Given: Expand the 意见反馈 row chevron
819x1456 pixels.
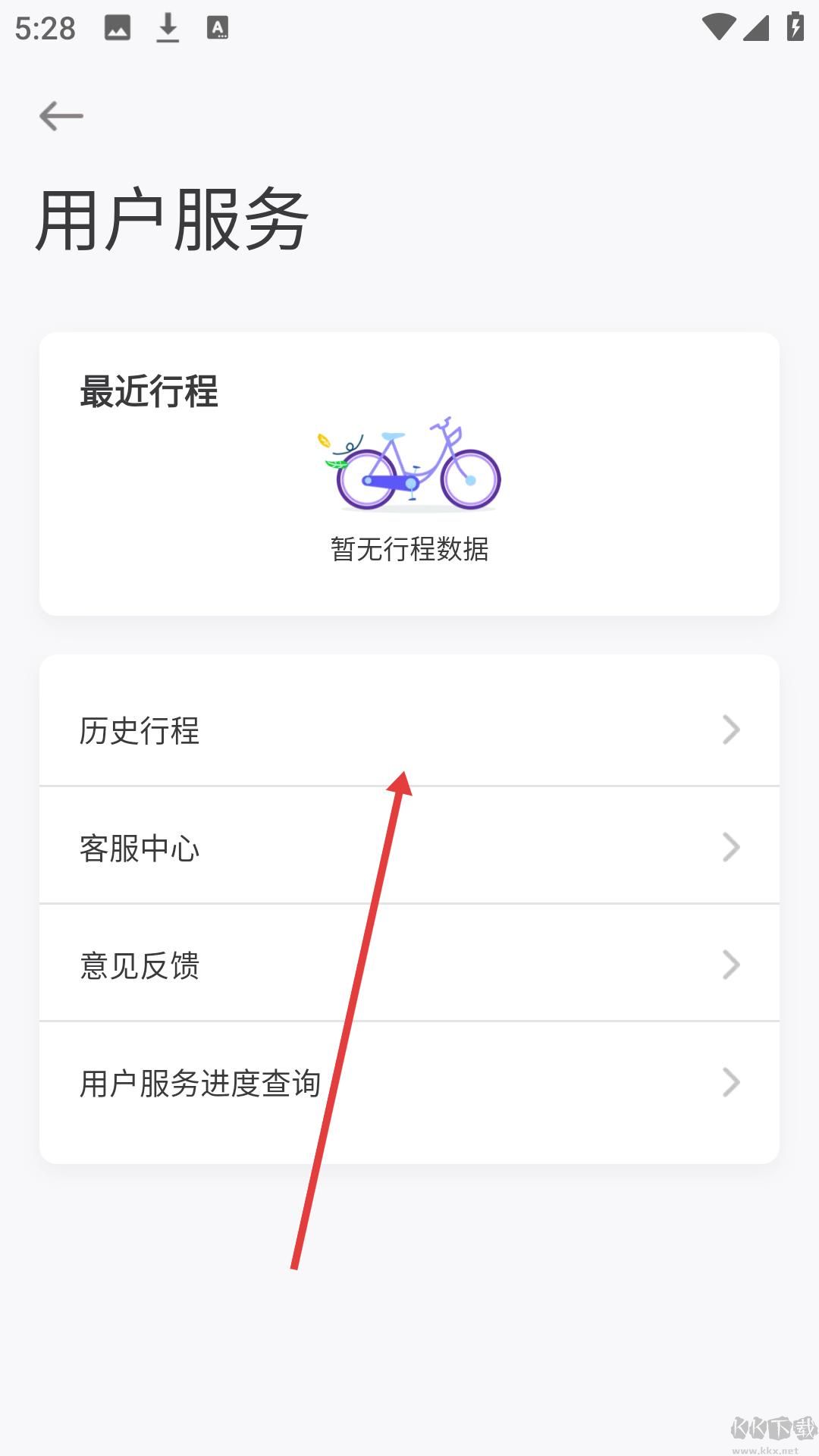Looking at the screenshot, I should (x=730, y=965).
